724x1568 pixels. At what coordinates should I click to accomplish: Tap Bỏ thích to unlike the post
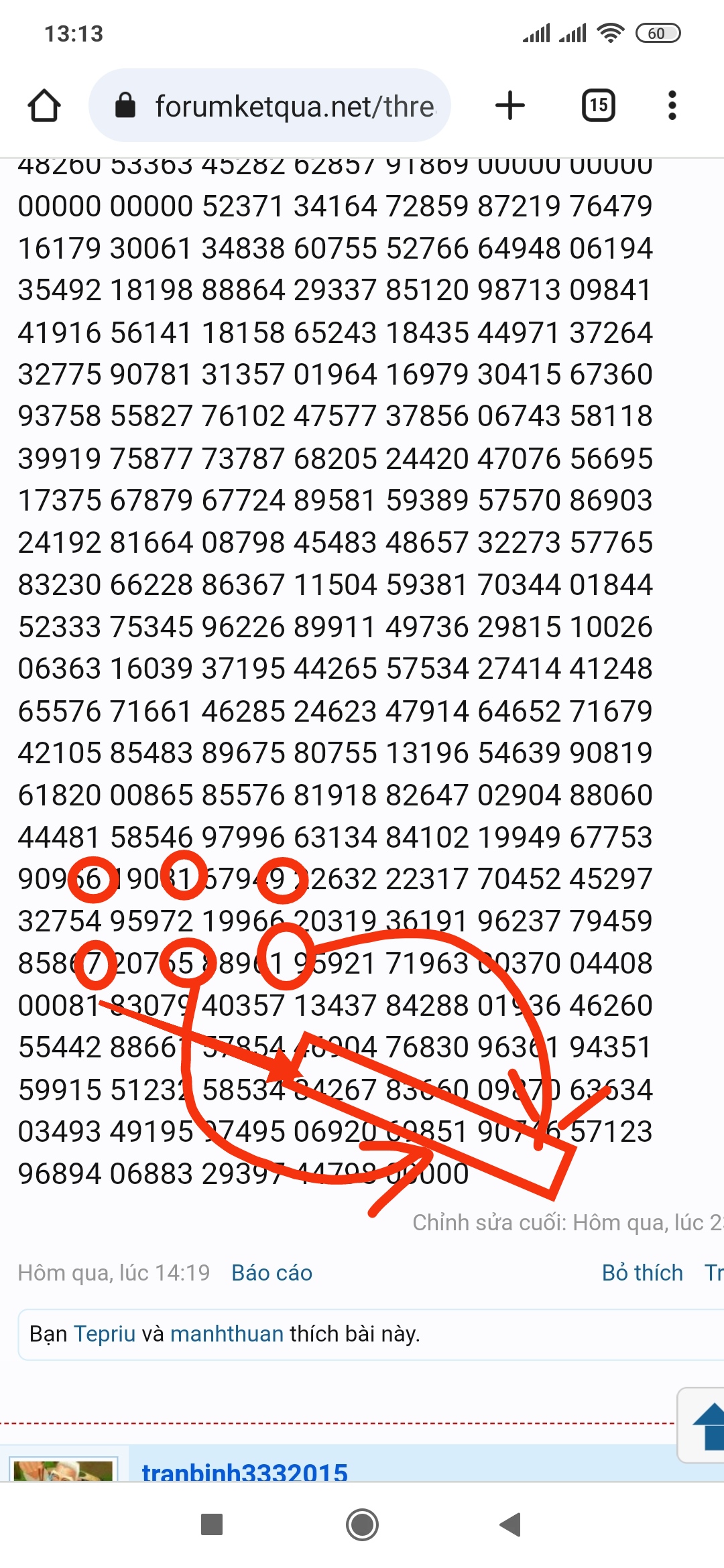coord(642,1272)
